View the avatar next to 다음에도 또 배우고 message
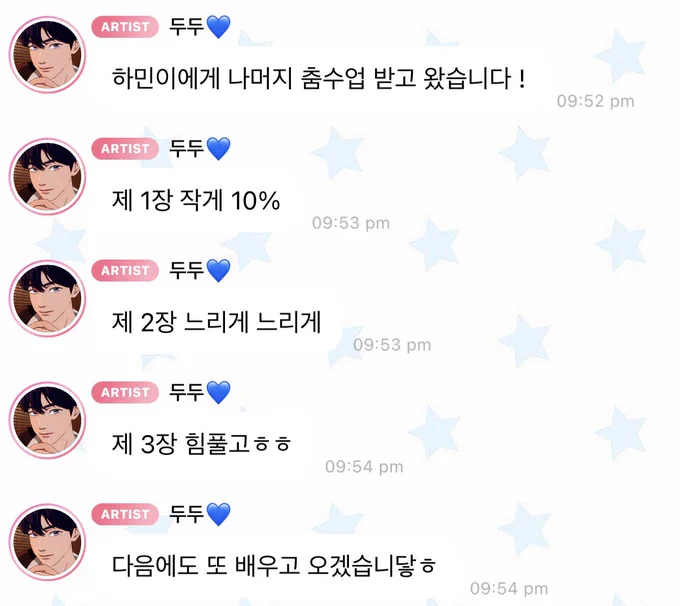 click(x=47, y=542)
